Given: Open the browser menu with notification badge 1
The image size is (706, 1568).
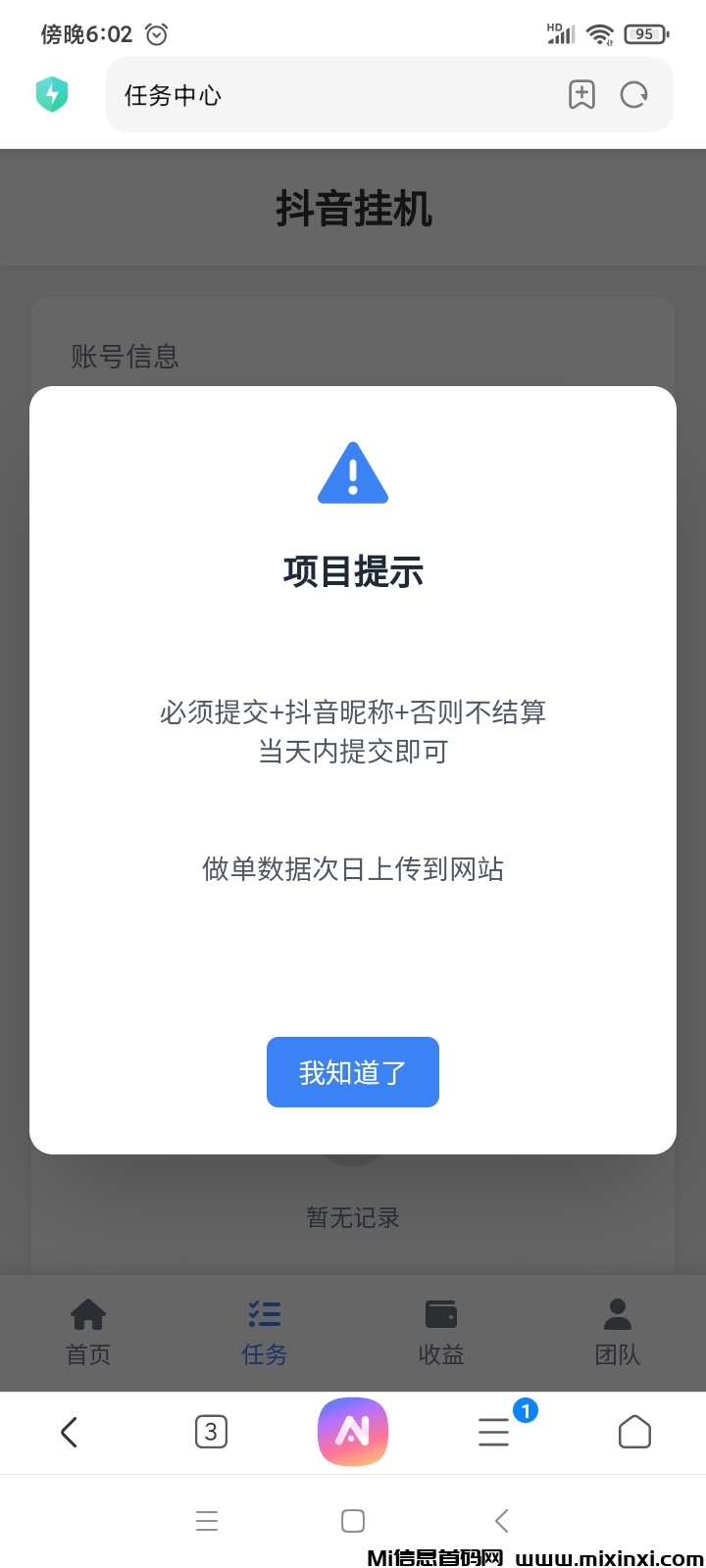Looking at the screenshot, I should 494,1432.
